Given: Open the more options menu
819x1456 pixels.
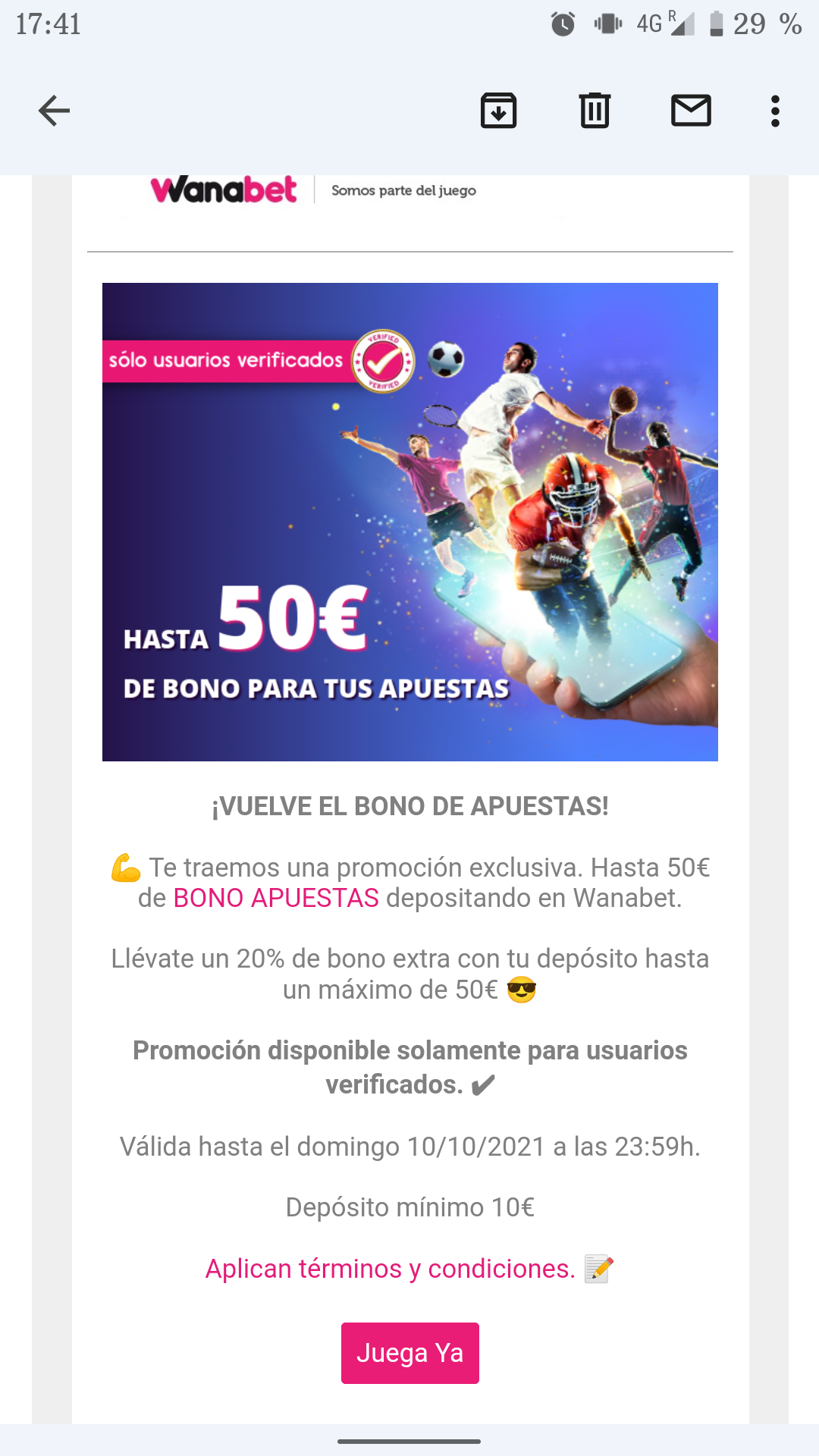Looking at the screenshot, I should [774, 111].
